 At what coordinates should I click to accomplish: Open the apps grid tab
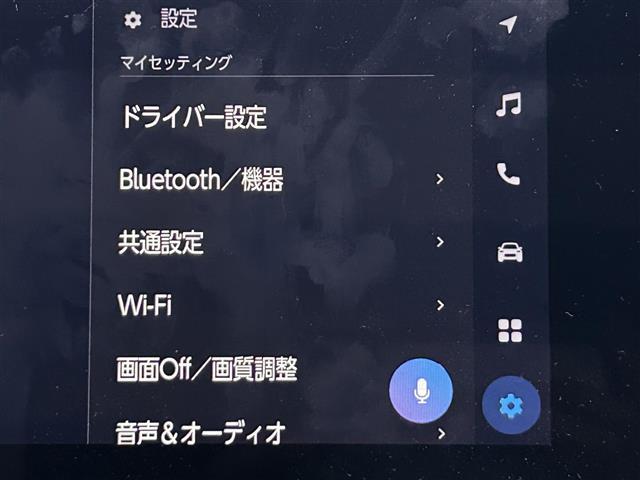pyautogui.click(x=510, y=330)
